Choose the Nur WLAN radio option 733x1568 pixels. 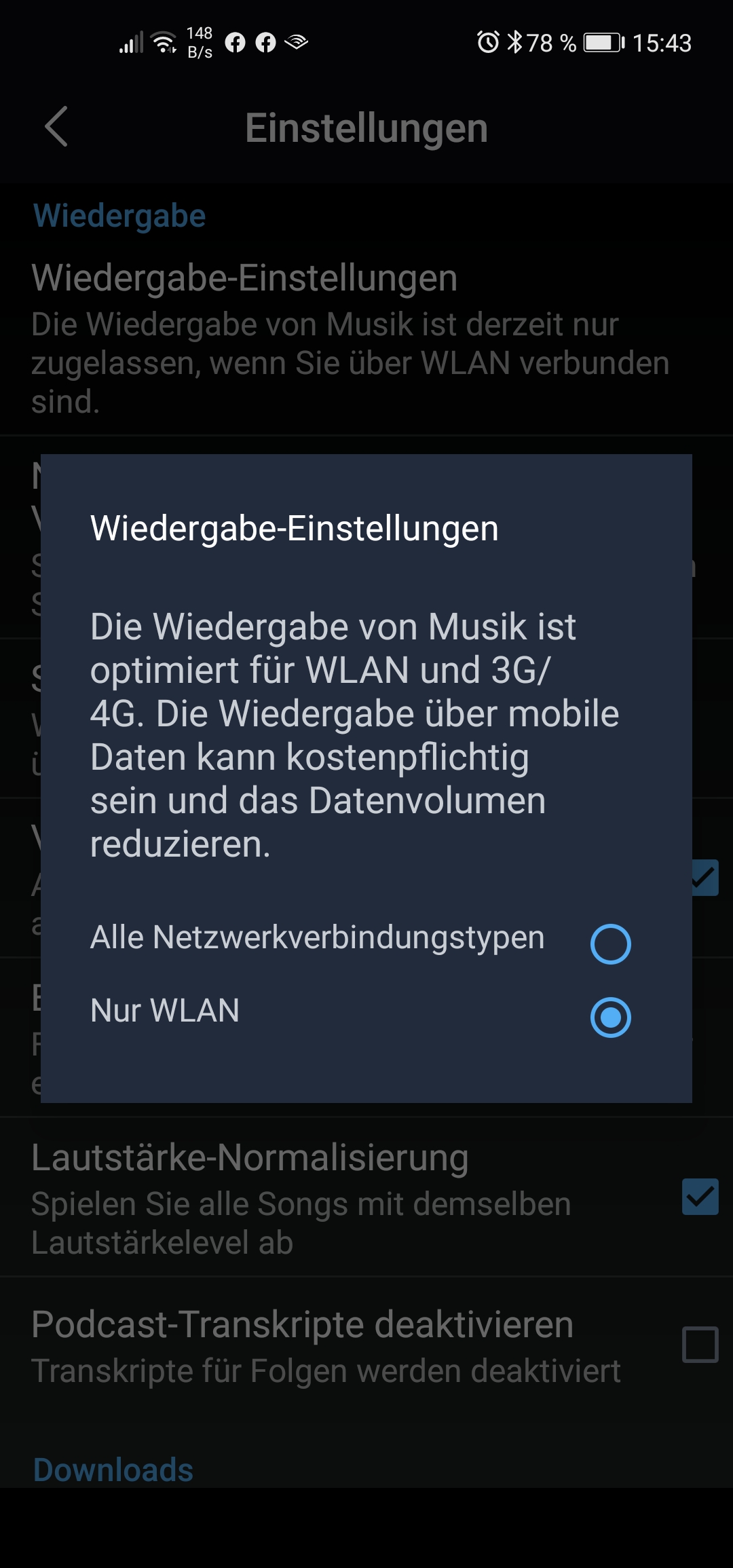click(x=610, y=1017)
